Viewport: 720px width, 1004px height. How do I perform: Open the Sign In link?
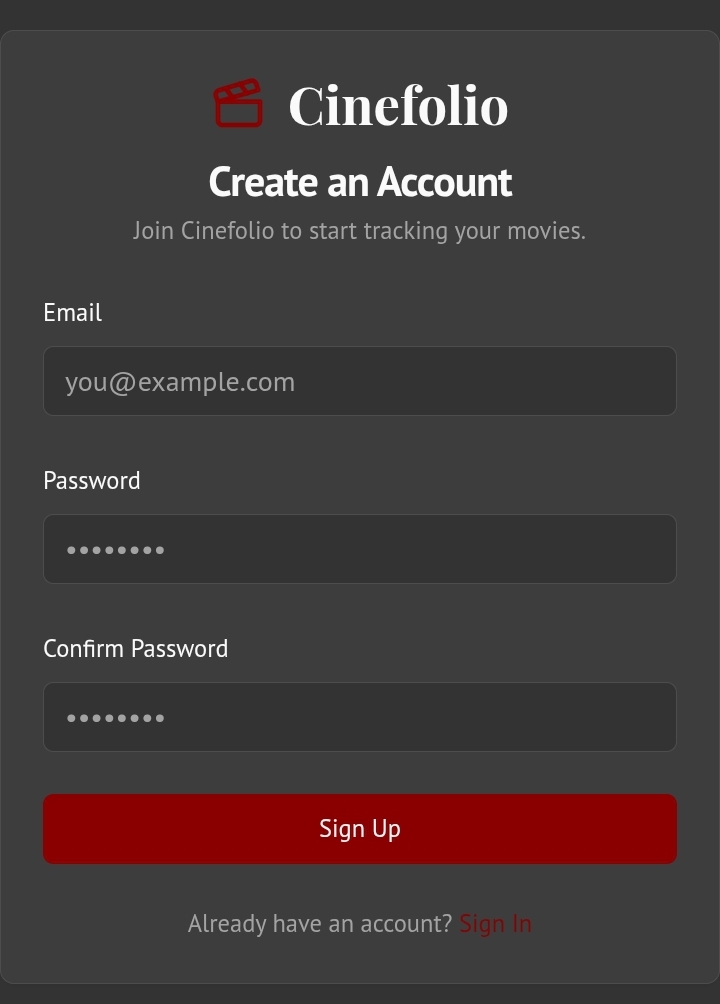coord(495,924)
